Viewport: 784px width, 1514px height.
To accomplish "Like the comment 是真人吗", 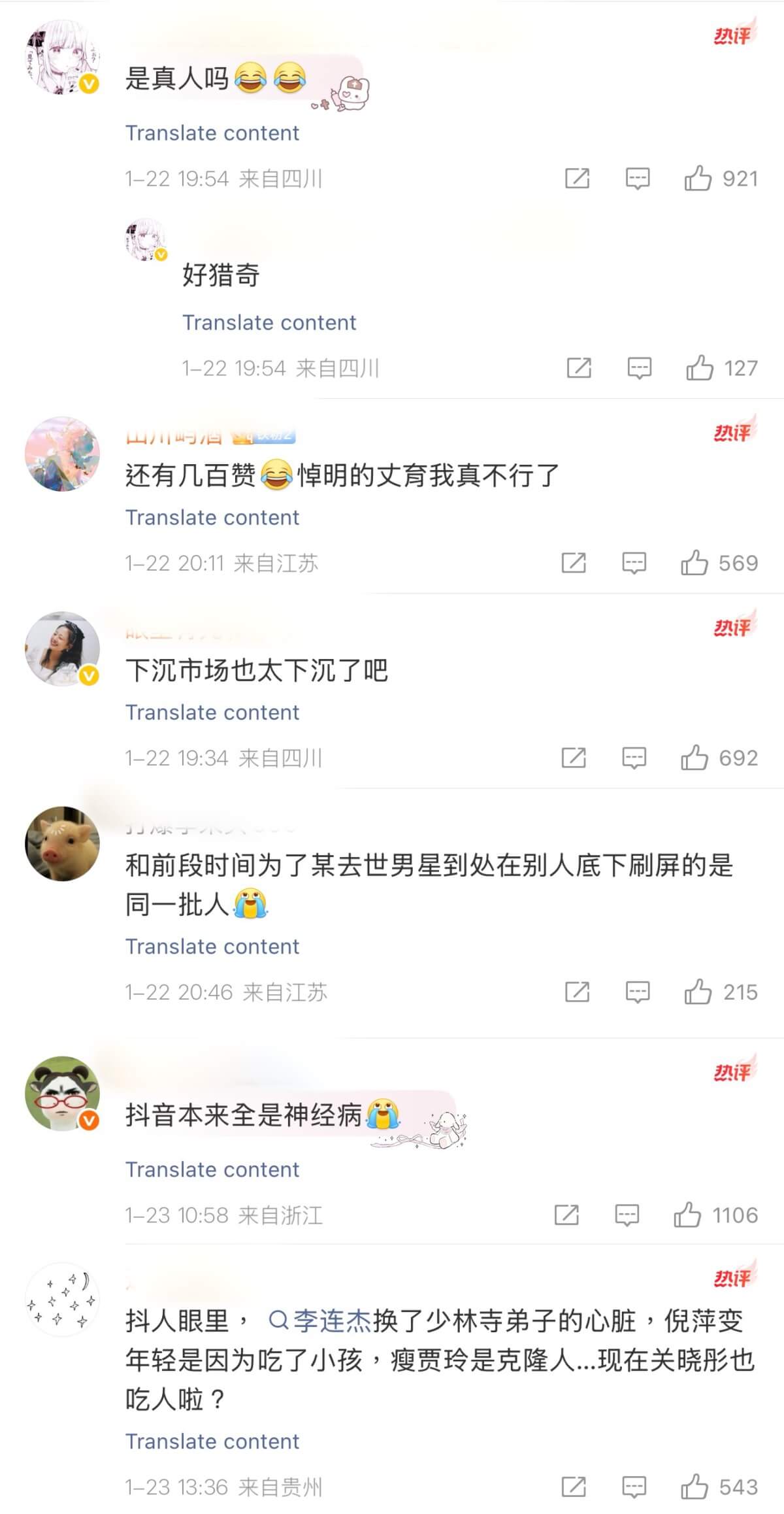I will 698,178.
